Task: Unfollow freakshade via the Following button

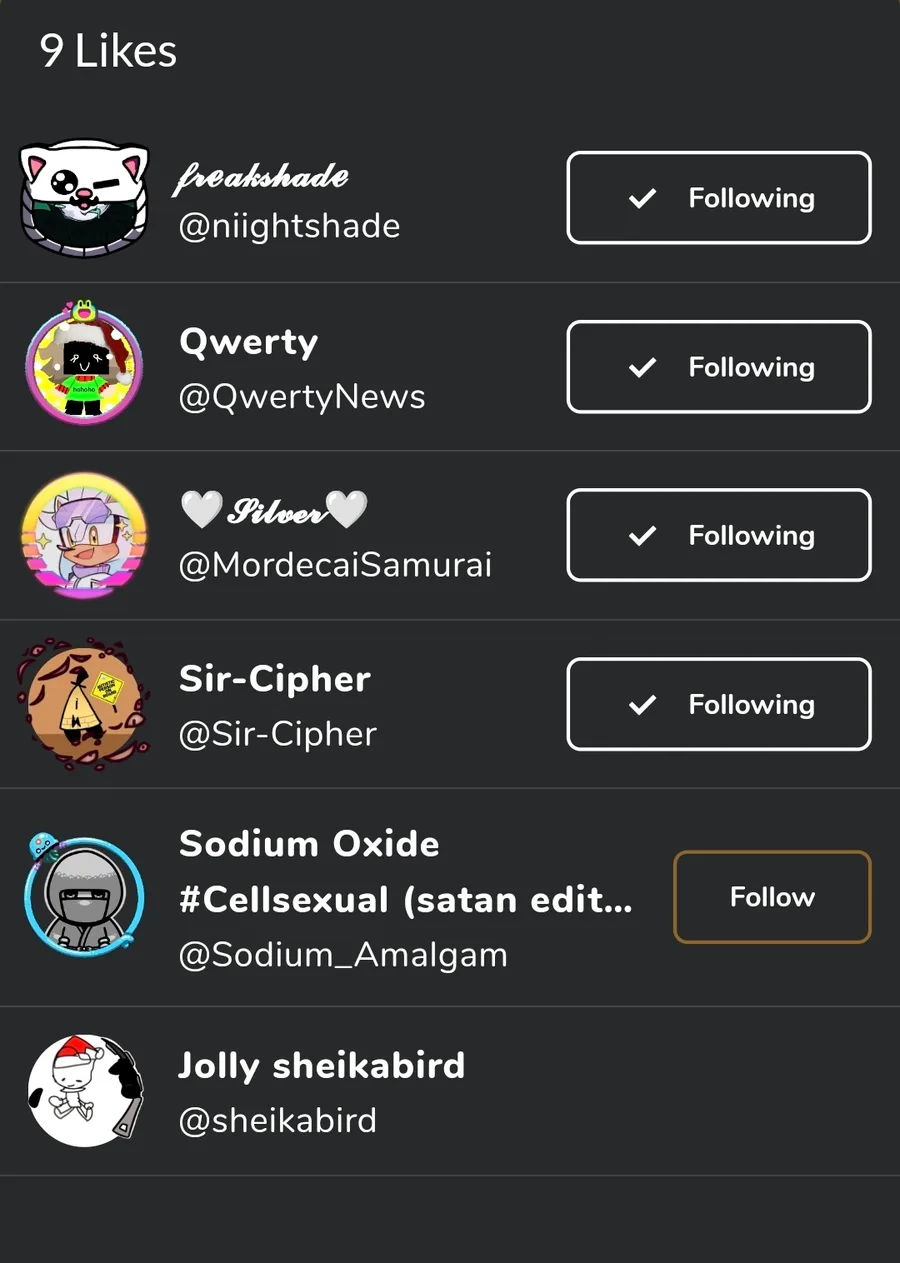Action: pyautogui.click(x=718, y=197)
